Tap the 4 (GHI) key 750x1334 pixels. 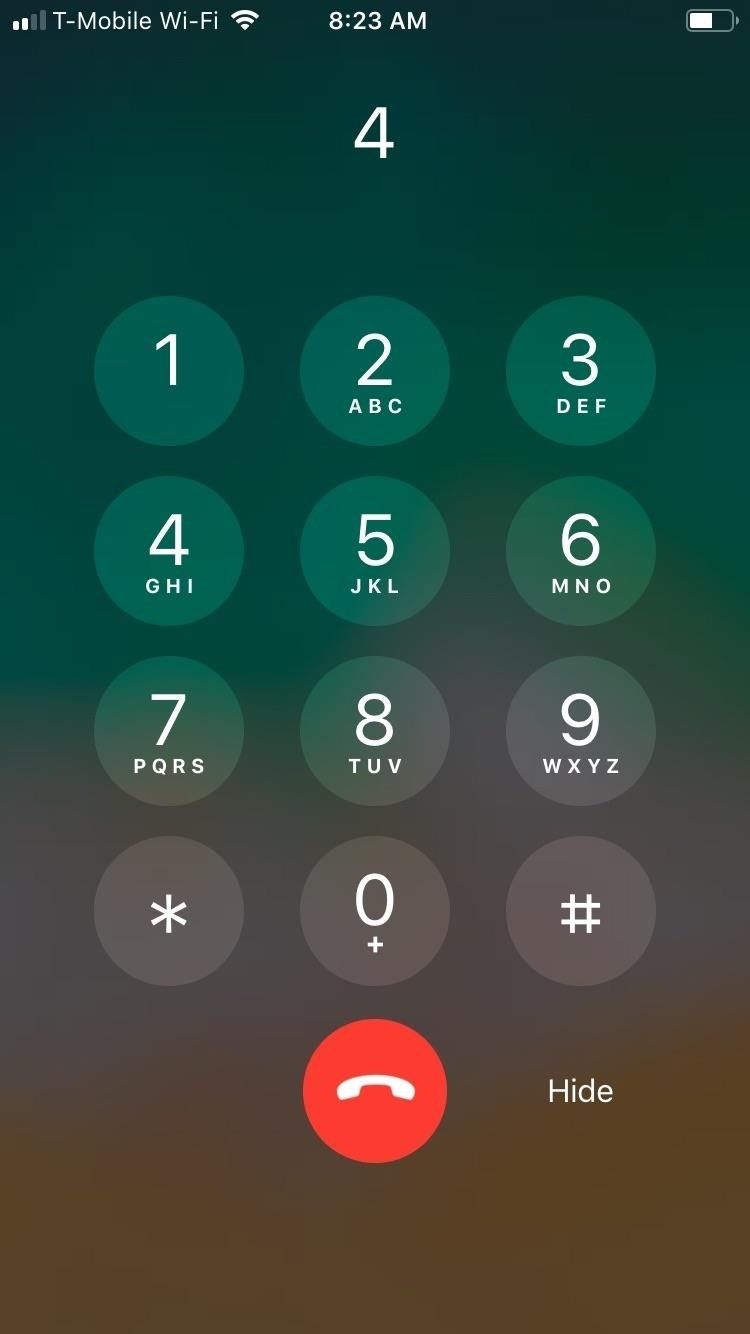(x=169, y=551)
